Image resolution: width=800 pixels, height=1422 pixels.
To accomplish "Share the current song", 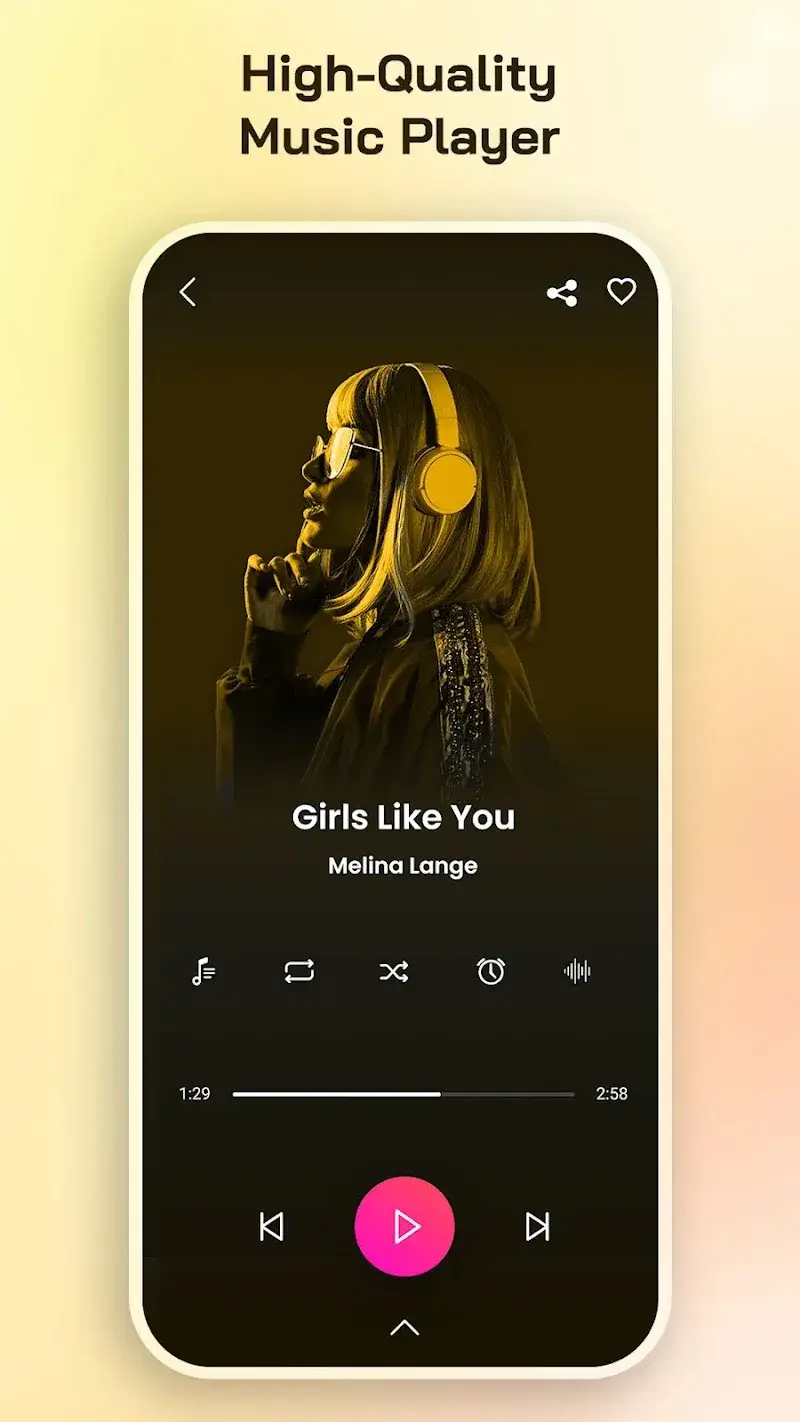I will 562,292.
